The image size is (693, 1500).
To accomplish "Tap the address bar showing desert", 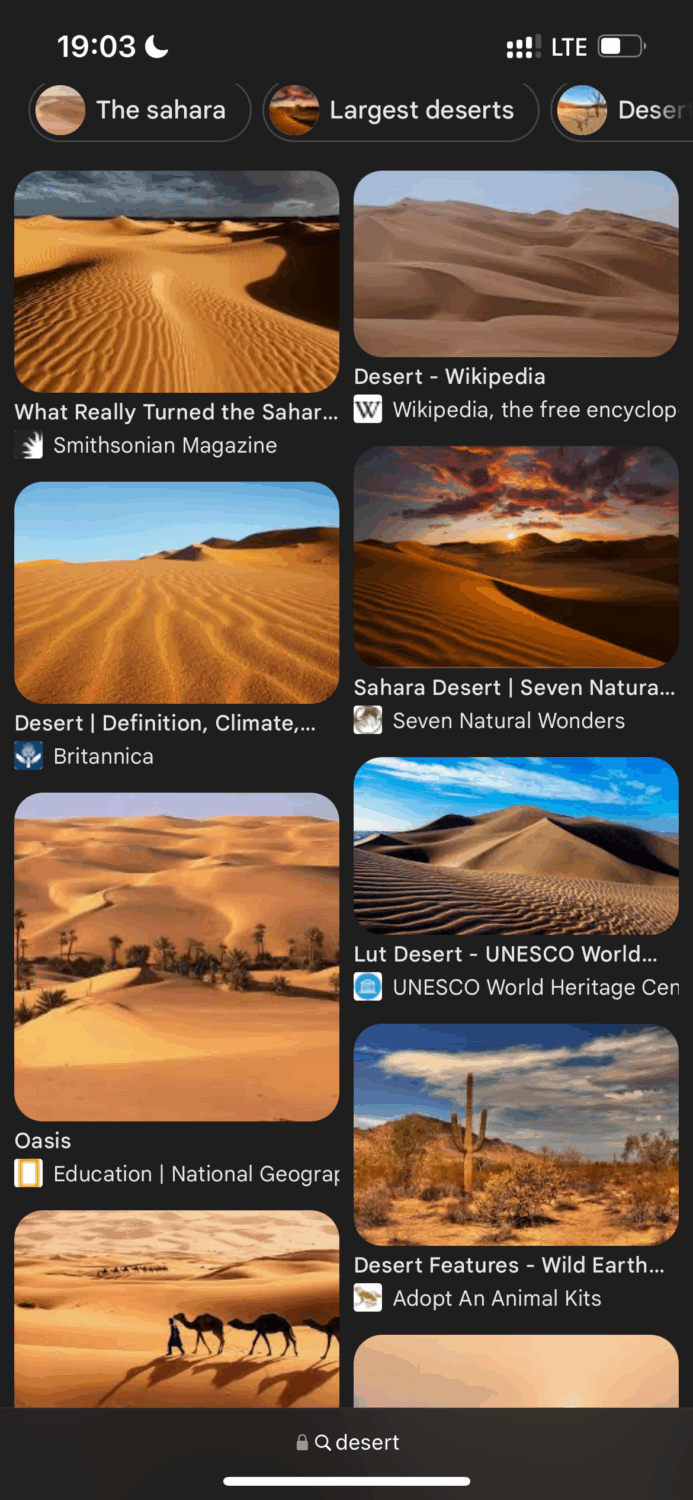I will click(x=347, y=1442).
